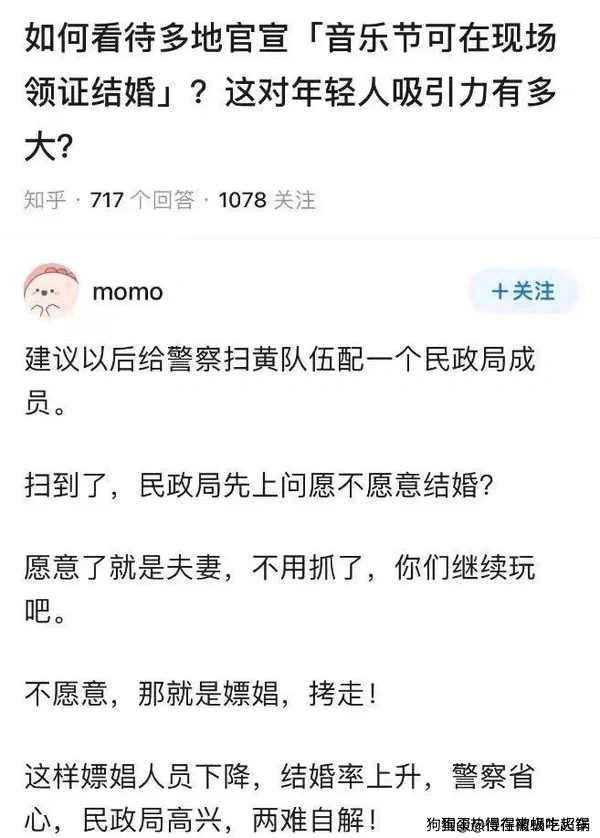
Task: Follow user momo
Action: [524, 291]
